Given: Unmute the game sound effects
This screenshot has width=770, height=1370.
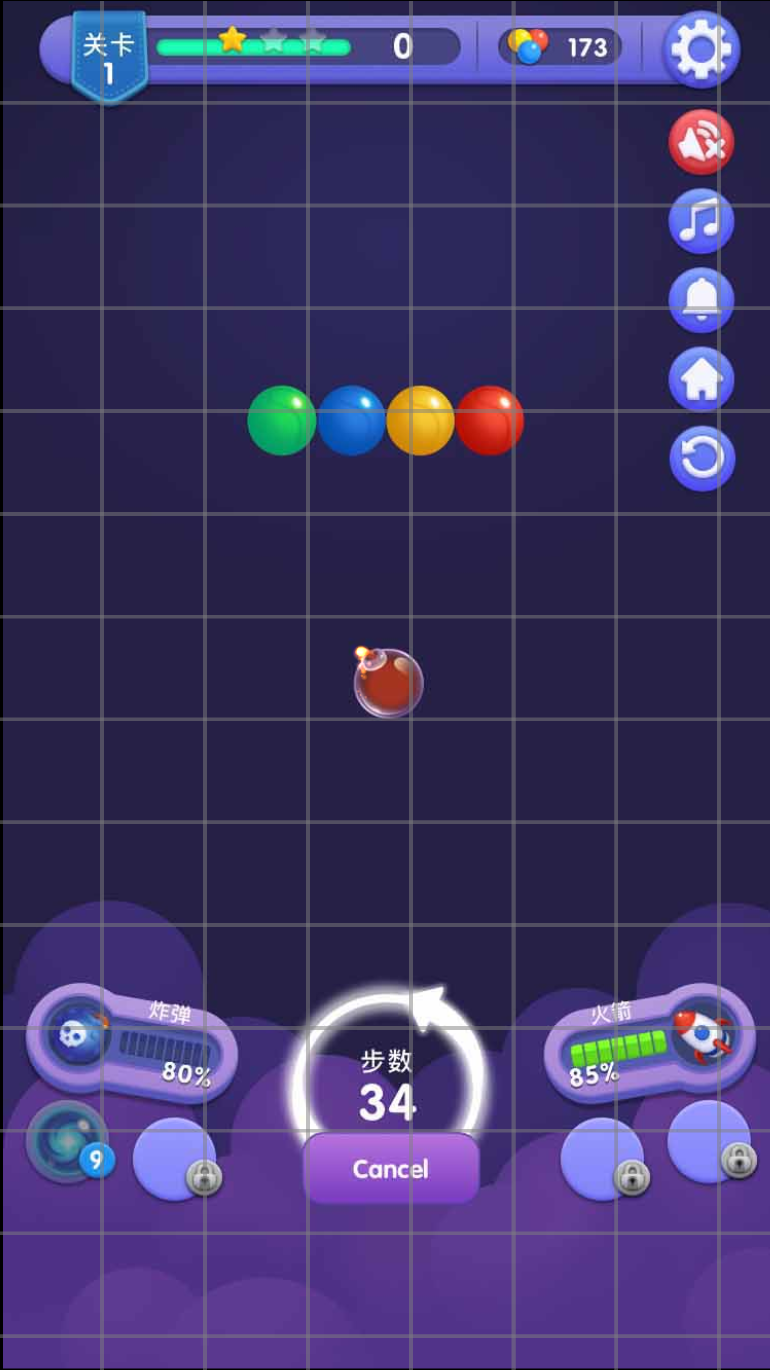Looking at the screenshot, I should tap(701, 142).
